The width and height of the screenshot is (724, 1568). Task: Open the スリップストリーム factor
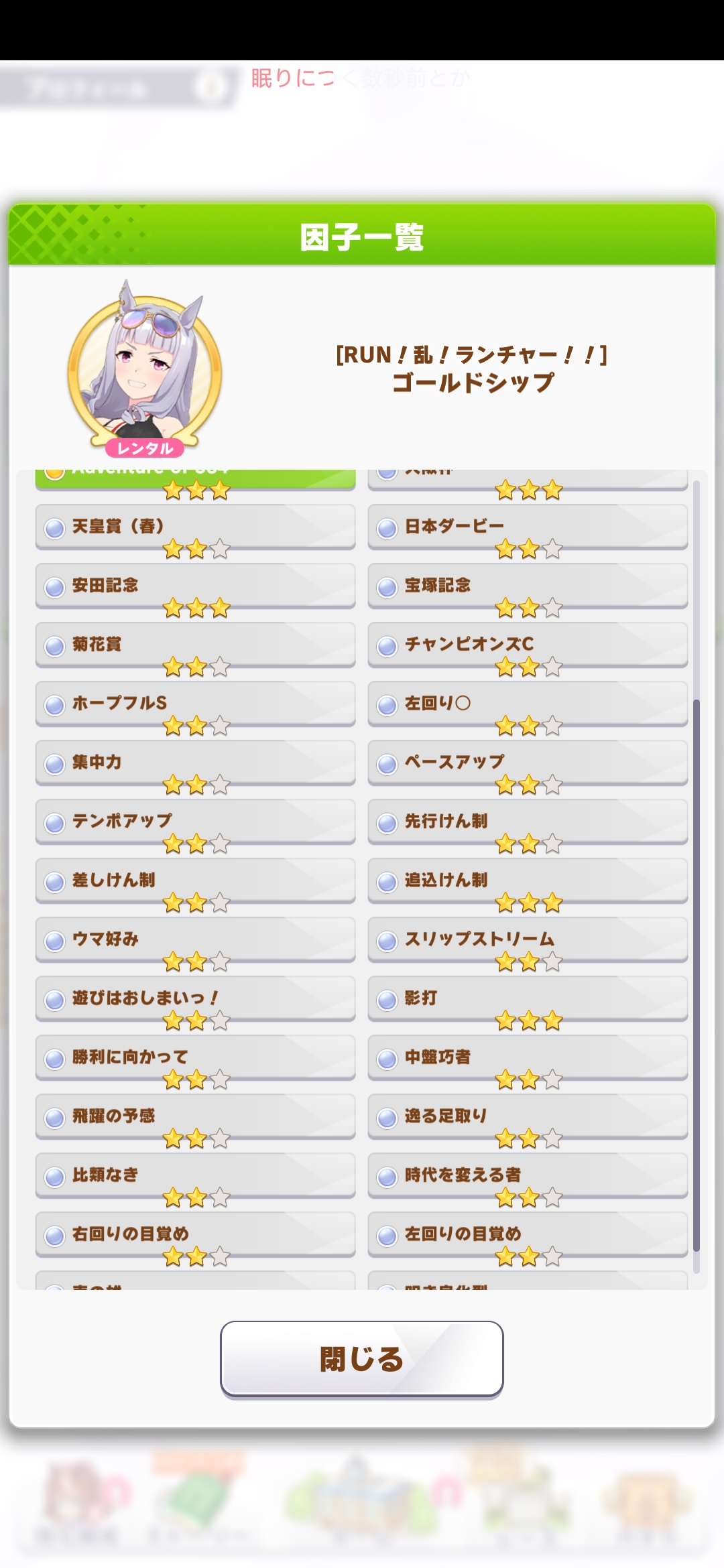[528, 939]
